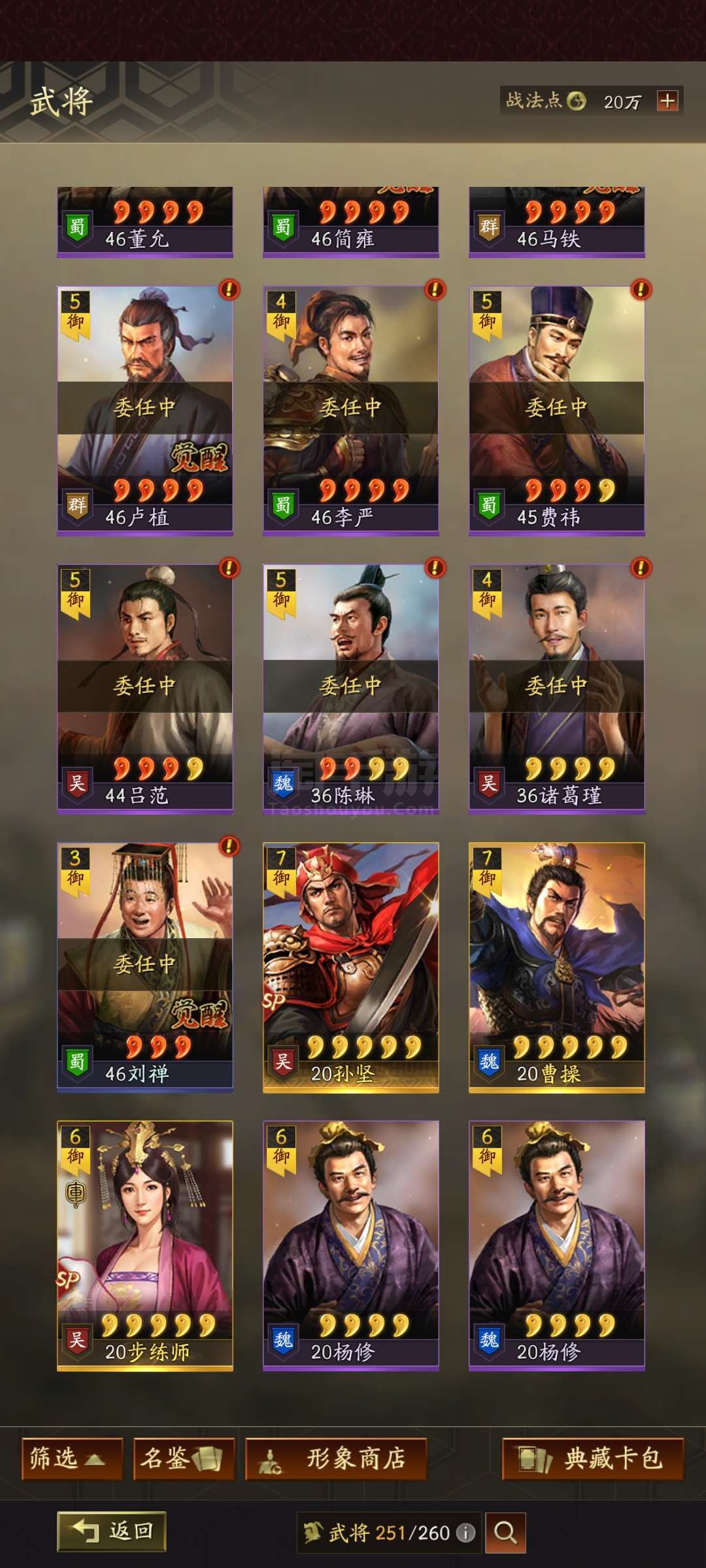Tap the 返回 back button
The height and width of the screenshot is (1568, 706).
[x=112, y=1531]
